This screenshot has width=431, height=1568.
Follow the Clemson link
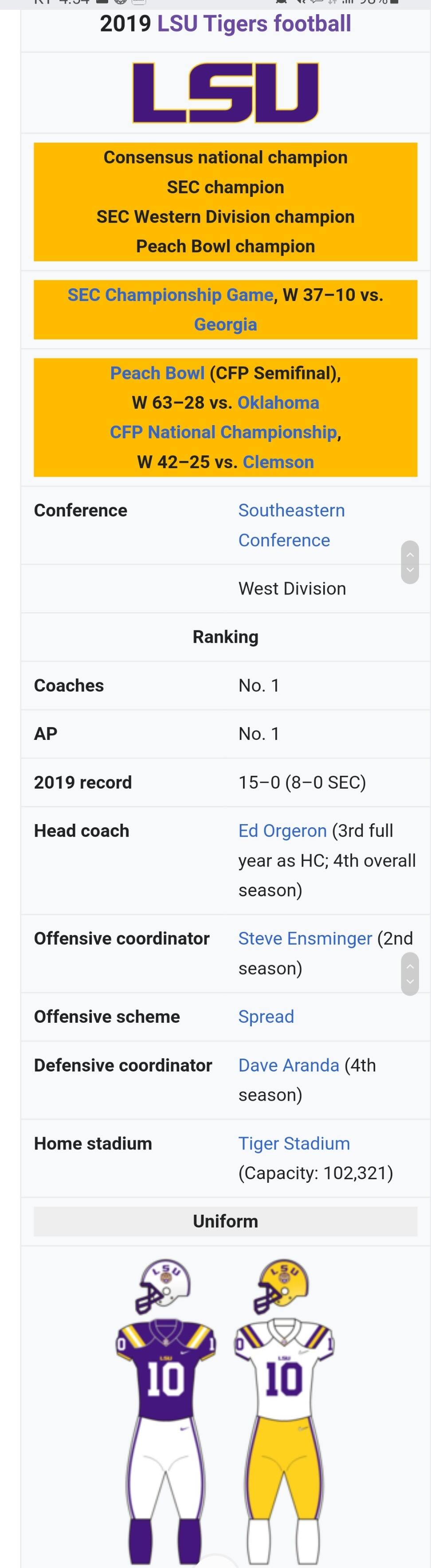(x=278, y=462)
